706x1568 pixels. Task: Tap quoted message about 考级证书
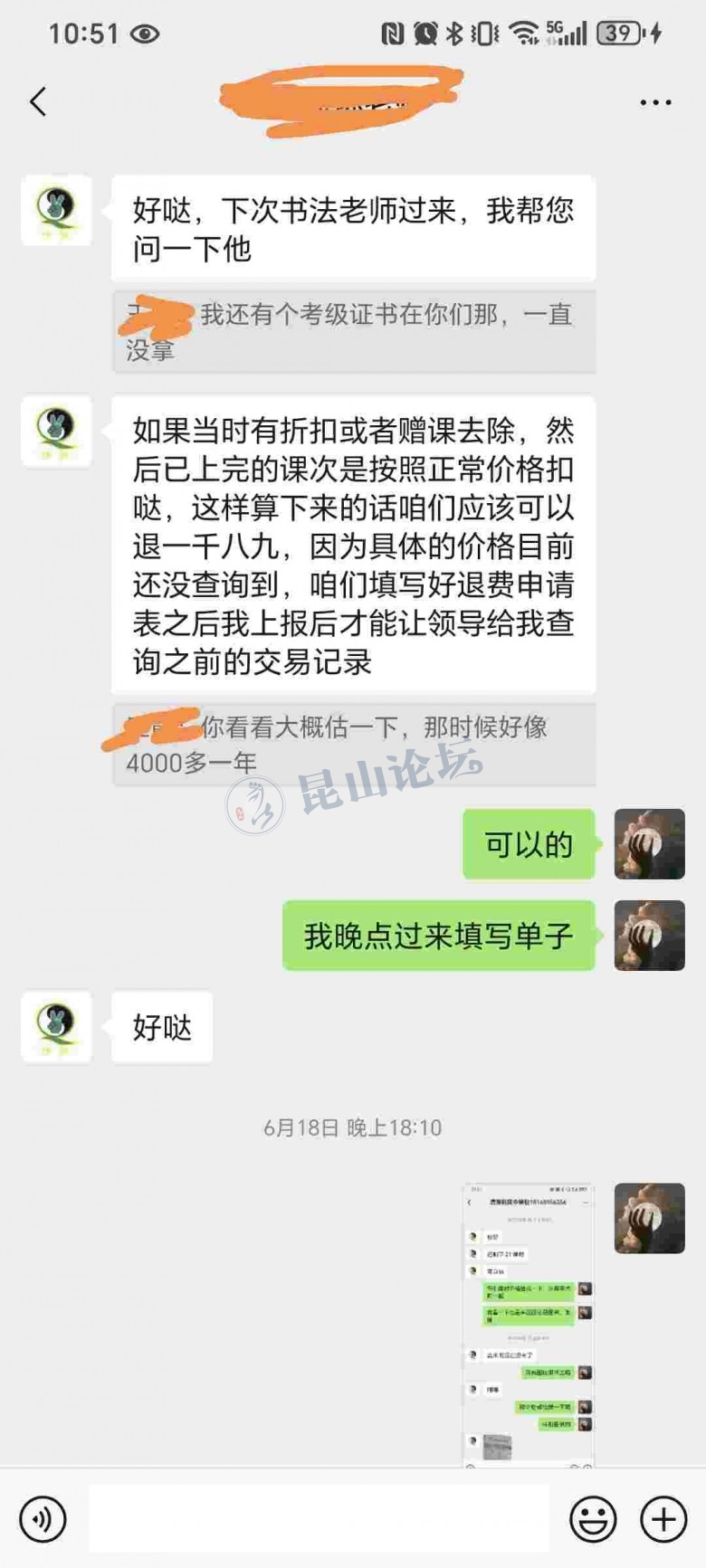[353, 332]
